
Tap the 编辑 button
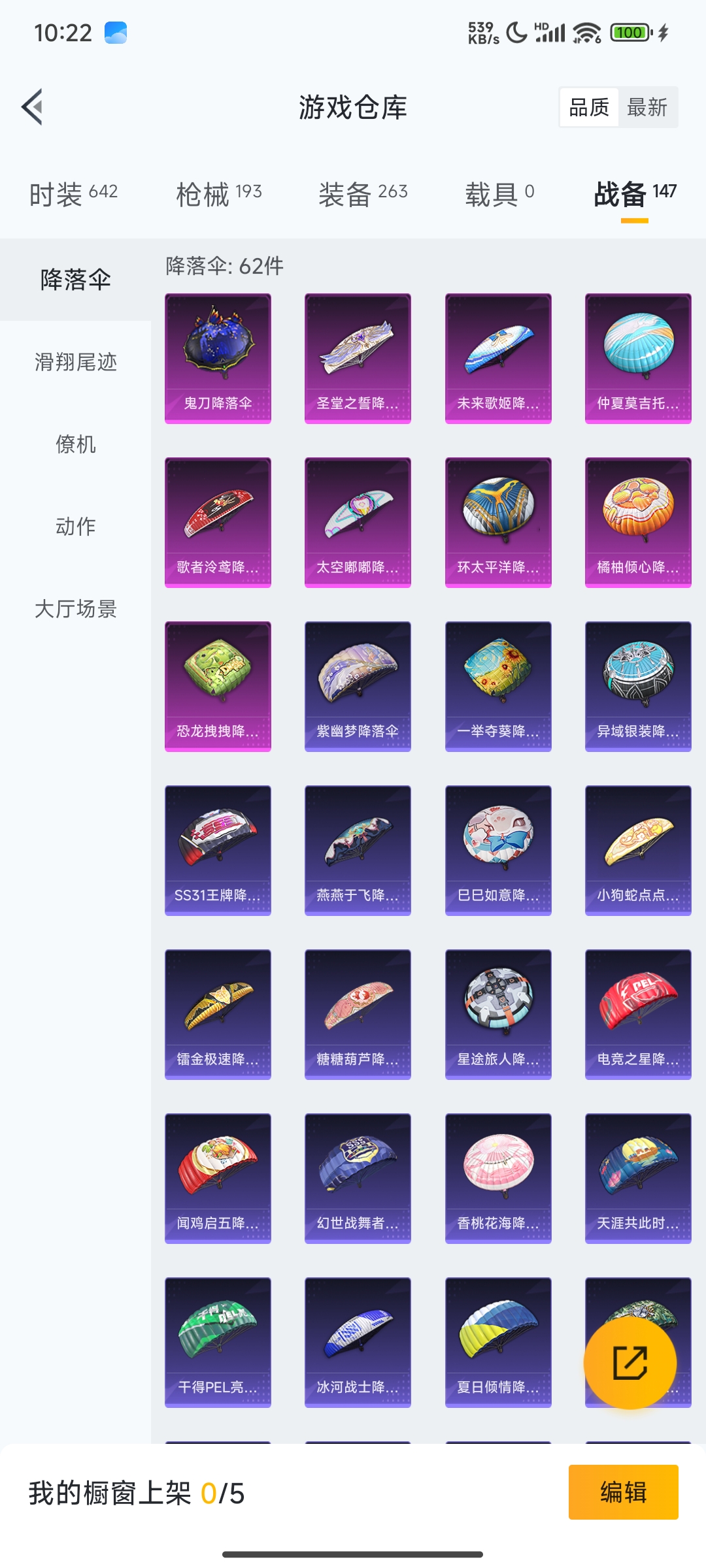(623, 1492)
